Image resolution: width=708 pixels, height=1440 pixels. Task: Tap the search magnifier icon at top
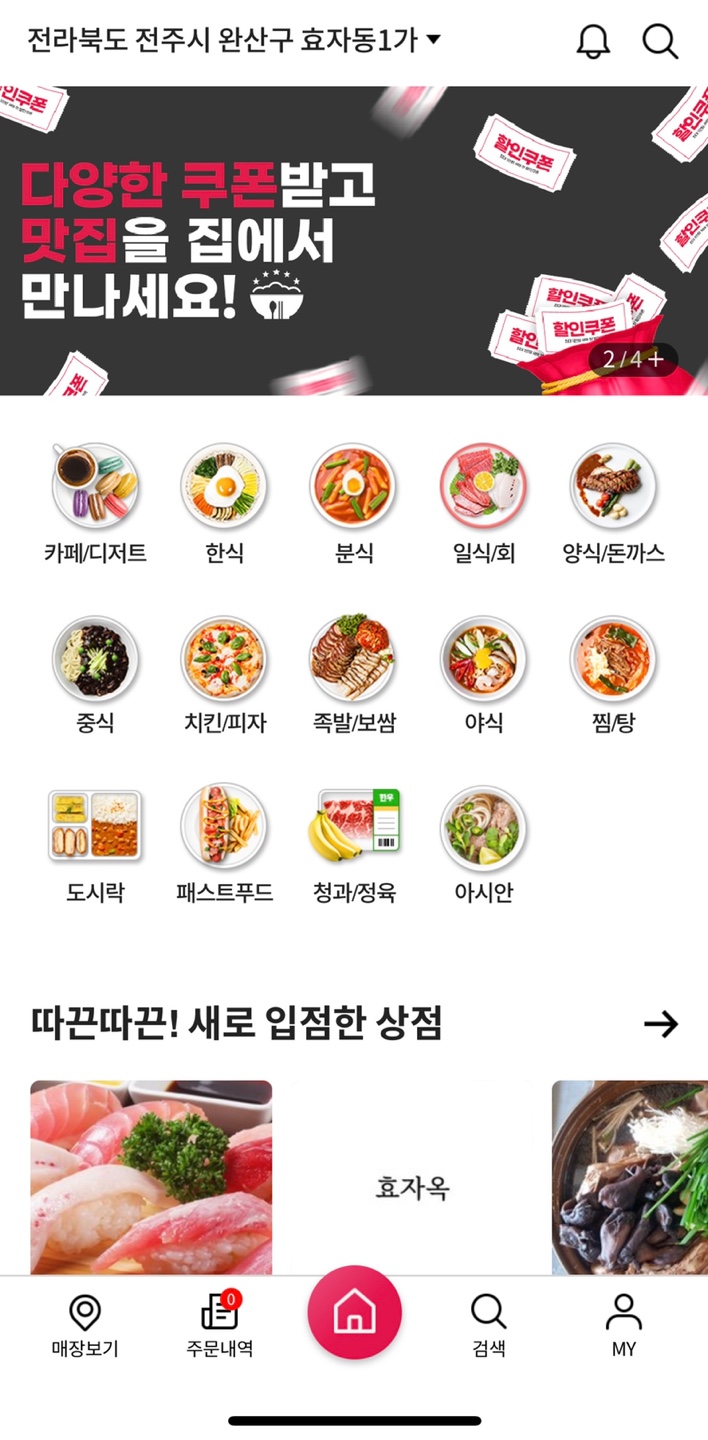click(x=660, y=42)
